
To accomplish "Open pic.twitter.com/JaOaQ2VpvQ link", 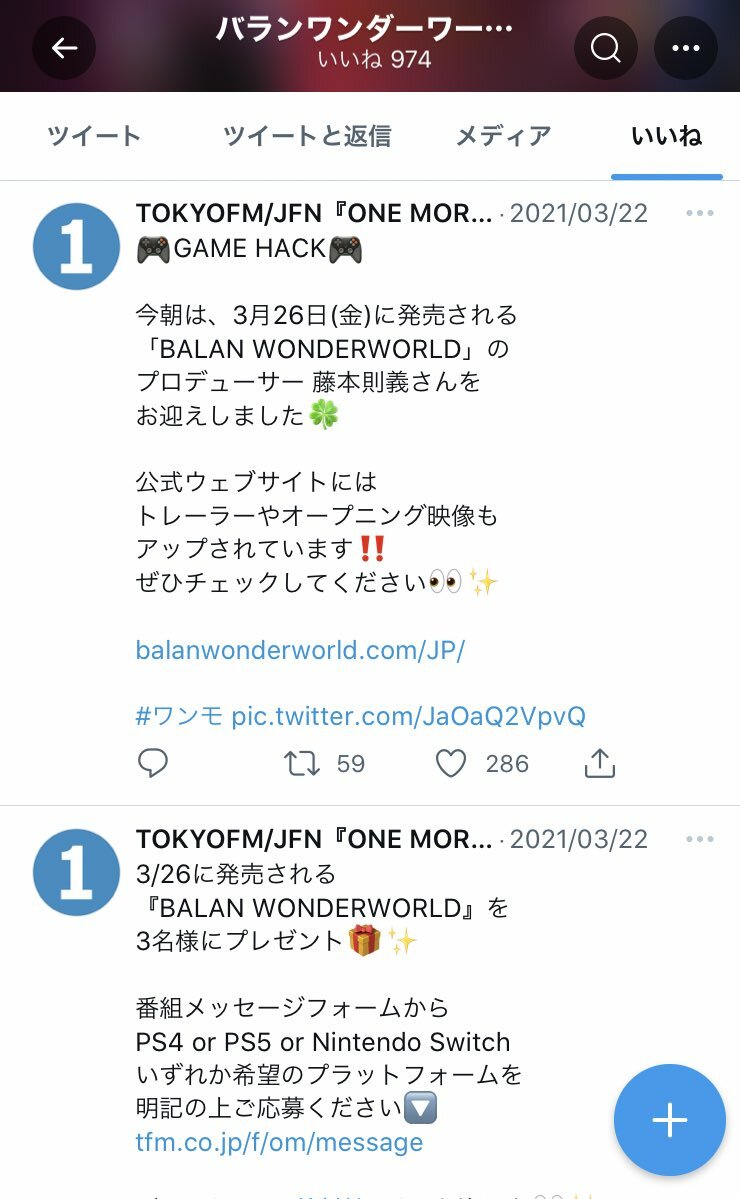I will tap(408, 716).
